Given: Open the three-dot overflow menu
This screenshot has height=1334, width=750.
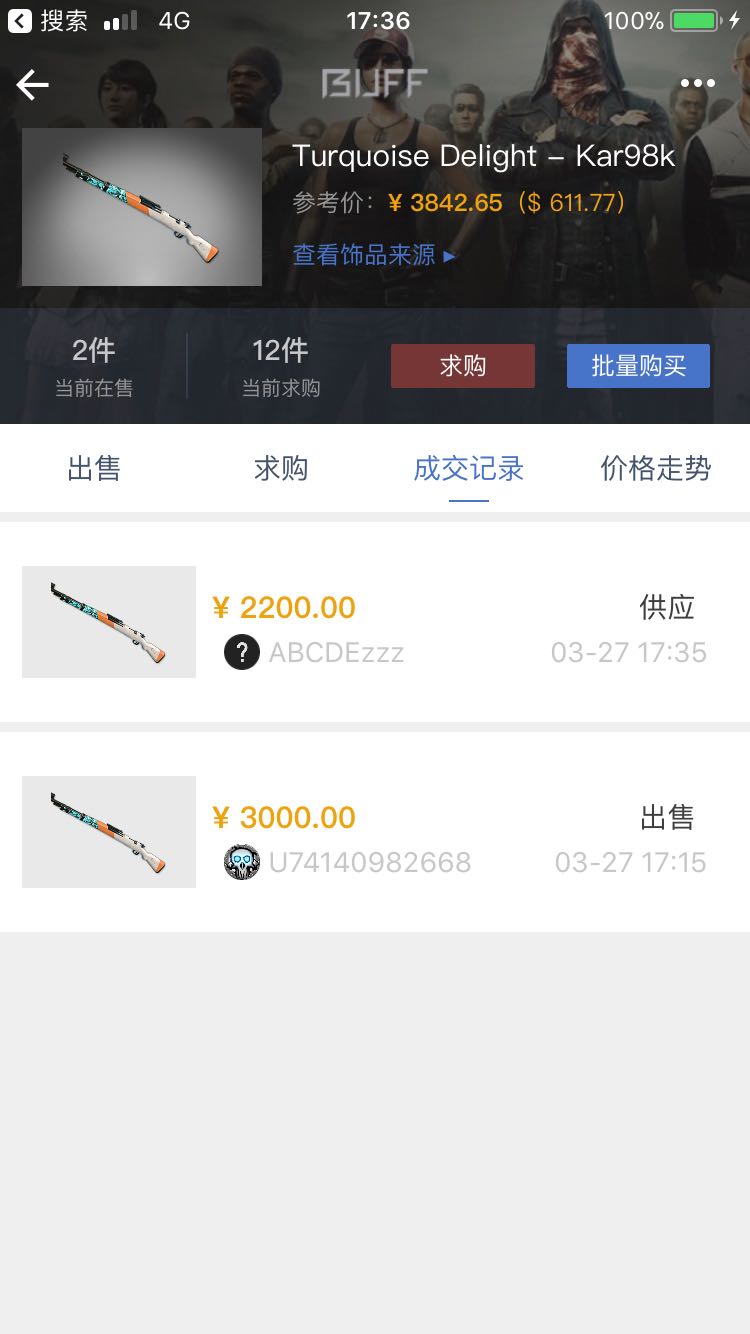Looking at the screenshot, I should [697, 84].
